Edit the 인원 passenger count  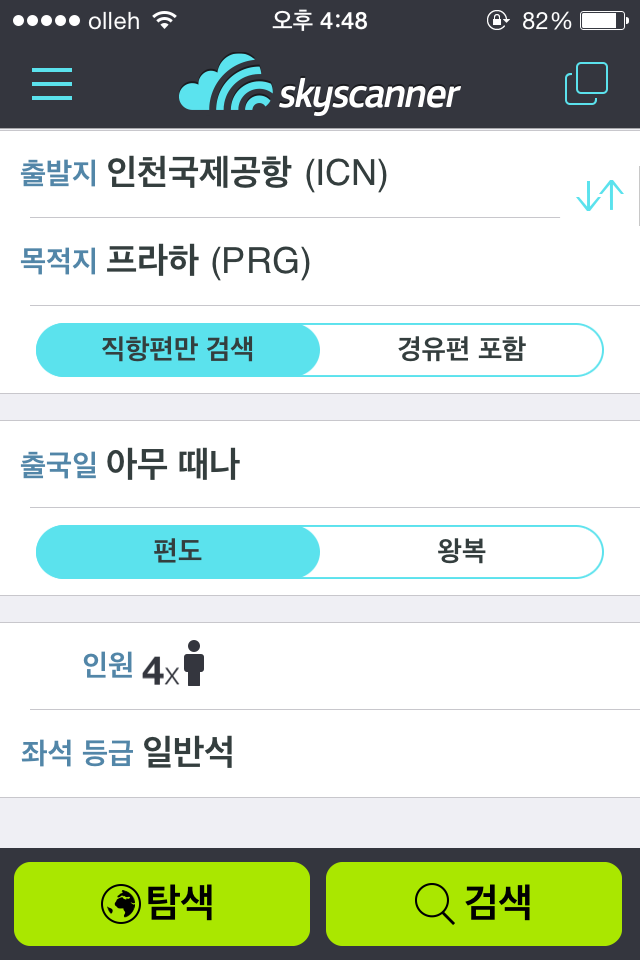pyautogui.click(x=160, y=666)
